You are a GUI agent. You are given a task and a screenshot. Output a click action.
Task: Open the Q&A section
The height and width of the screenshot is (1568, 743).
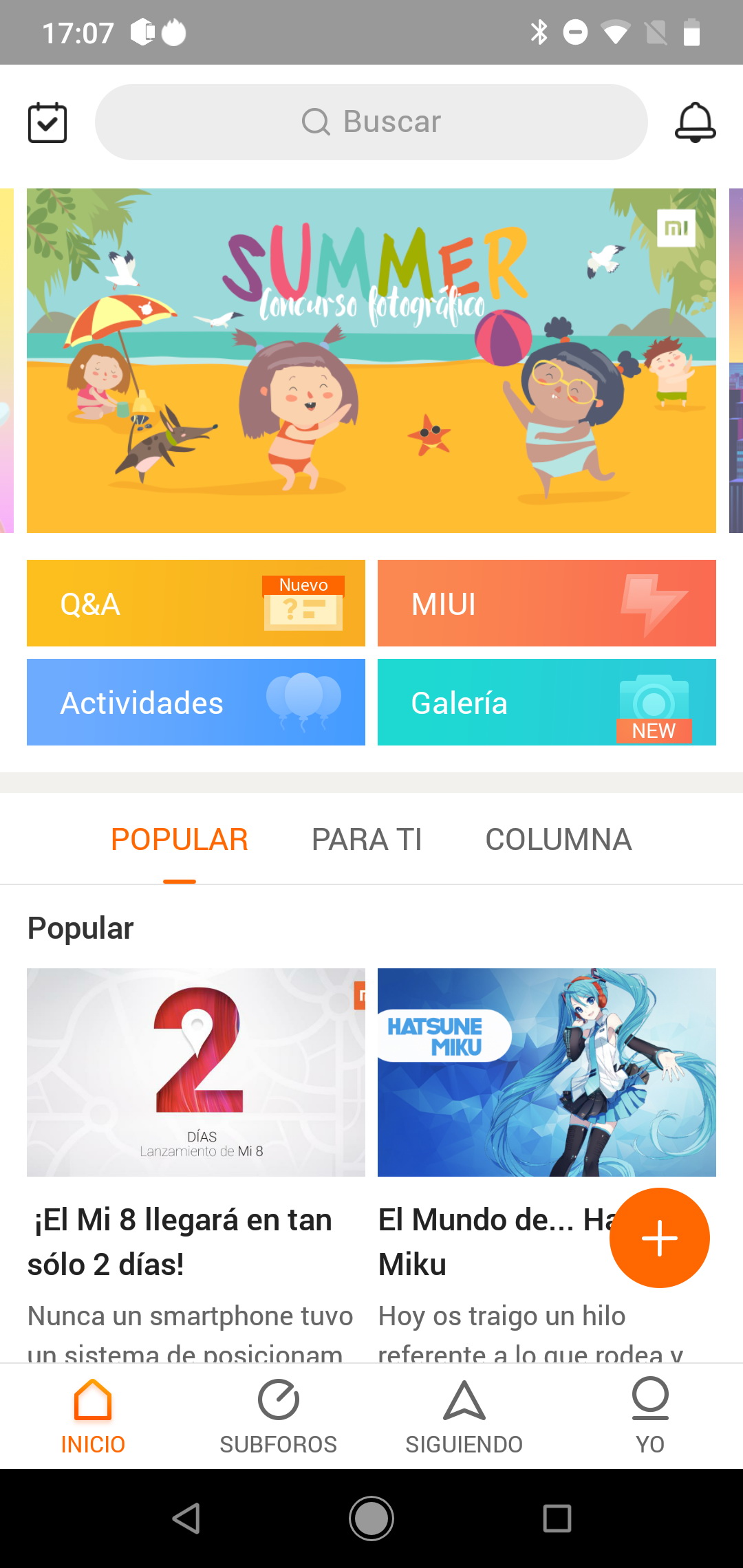click(196, 603)
